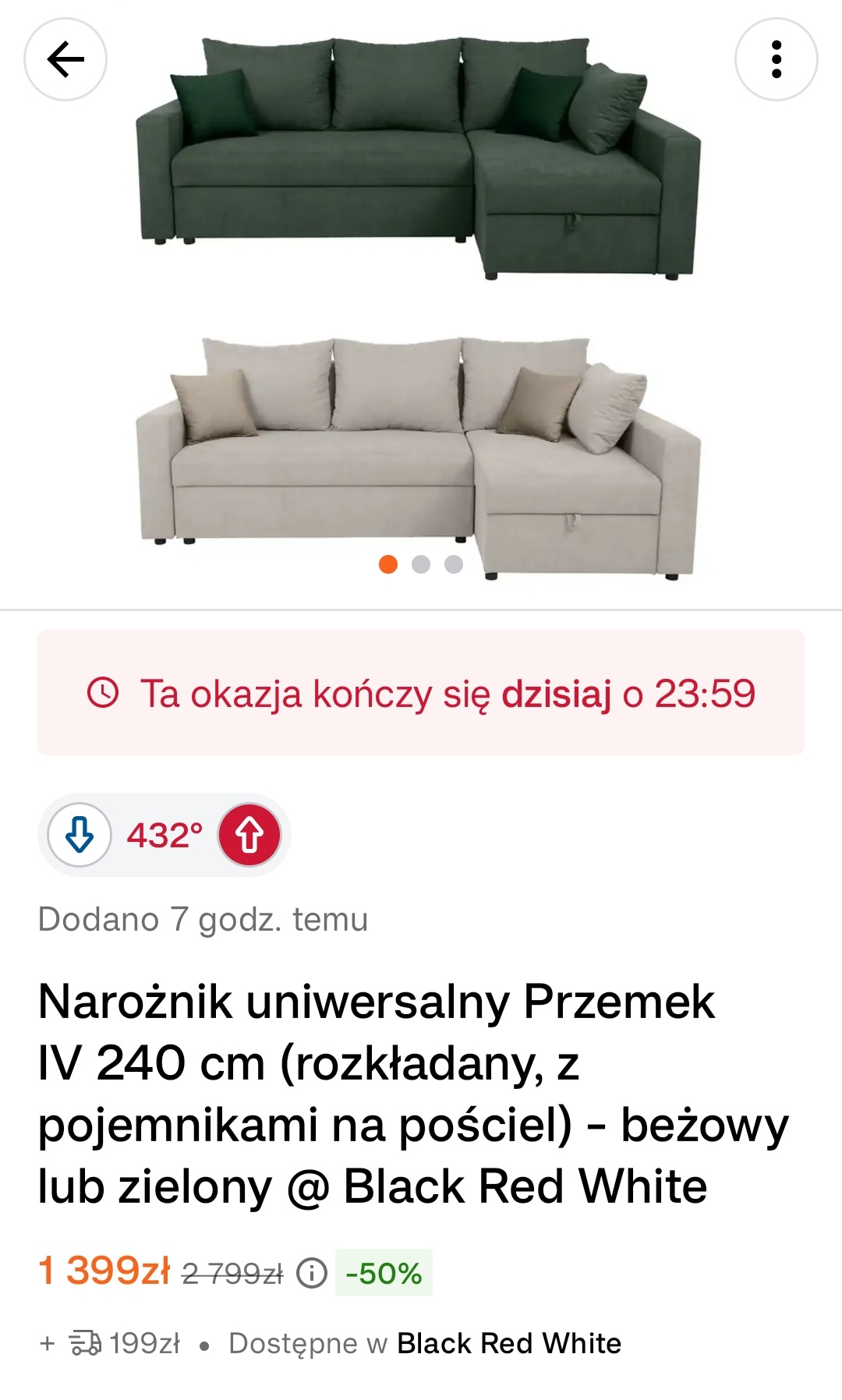This screenshot has width=842, height=1400.
Task: Open the three-dot overflow menu
Action: [x=777, y=58]
